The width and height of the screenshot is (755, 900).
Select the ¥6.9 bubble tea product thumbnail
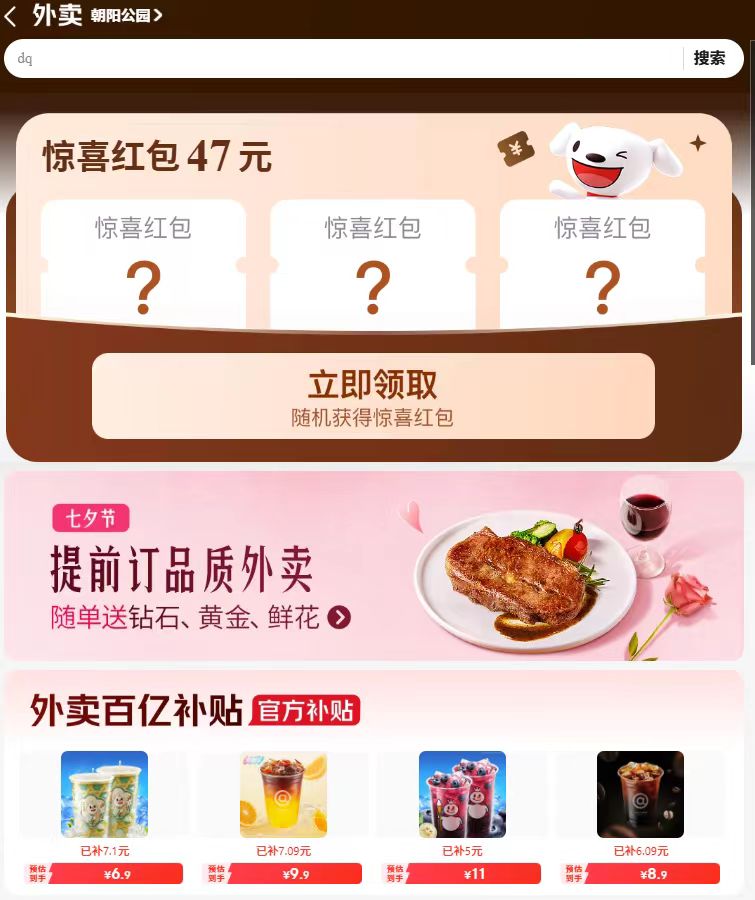click(x=103, y=794)
